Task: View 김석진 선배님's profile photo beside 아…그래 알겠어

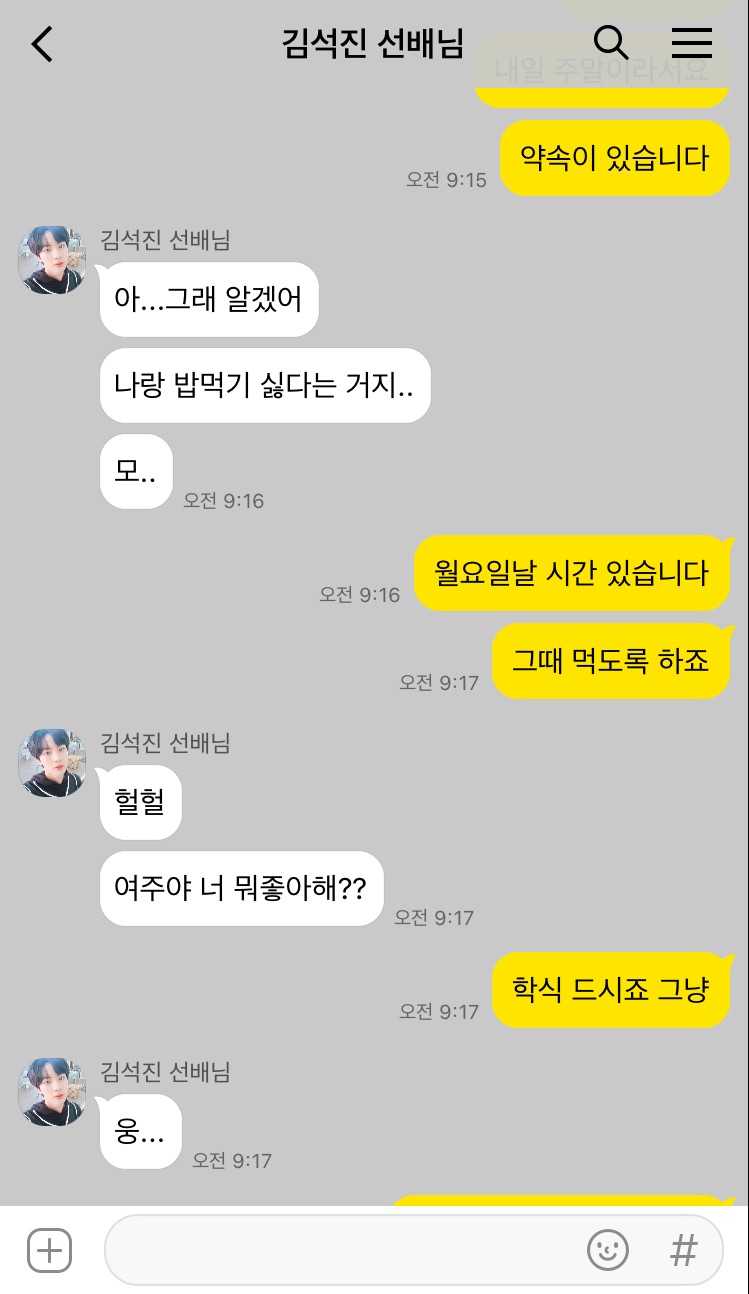Action: pyautogui.click(x=52, y=260)
